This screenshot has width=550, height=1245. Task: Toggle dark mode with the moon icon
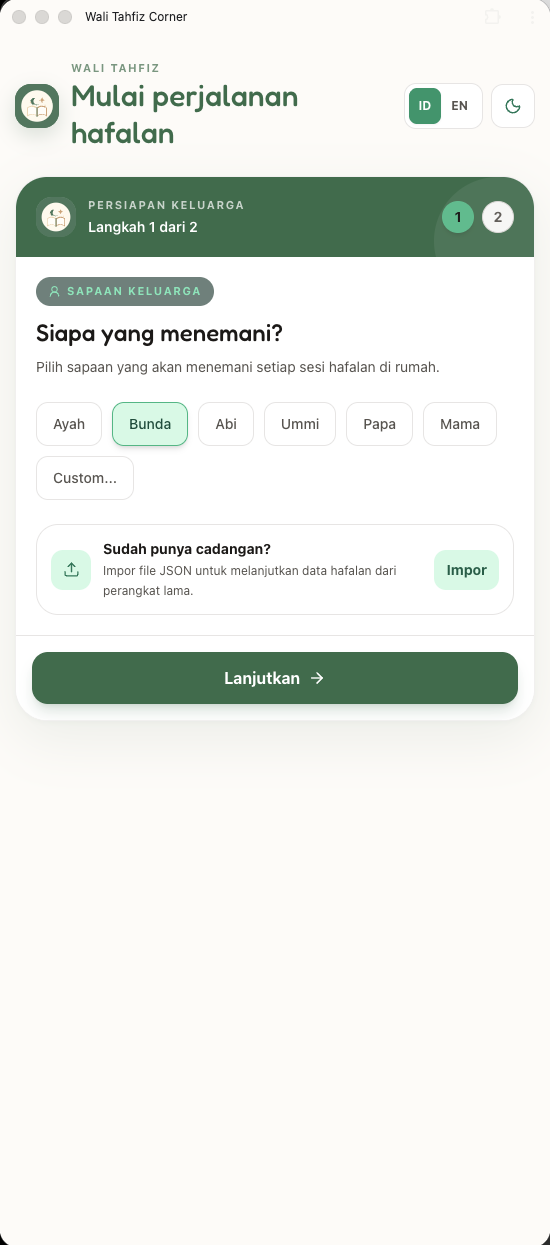point(513,106)
